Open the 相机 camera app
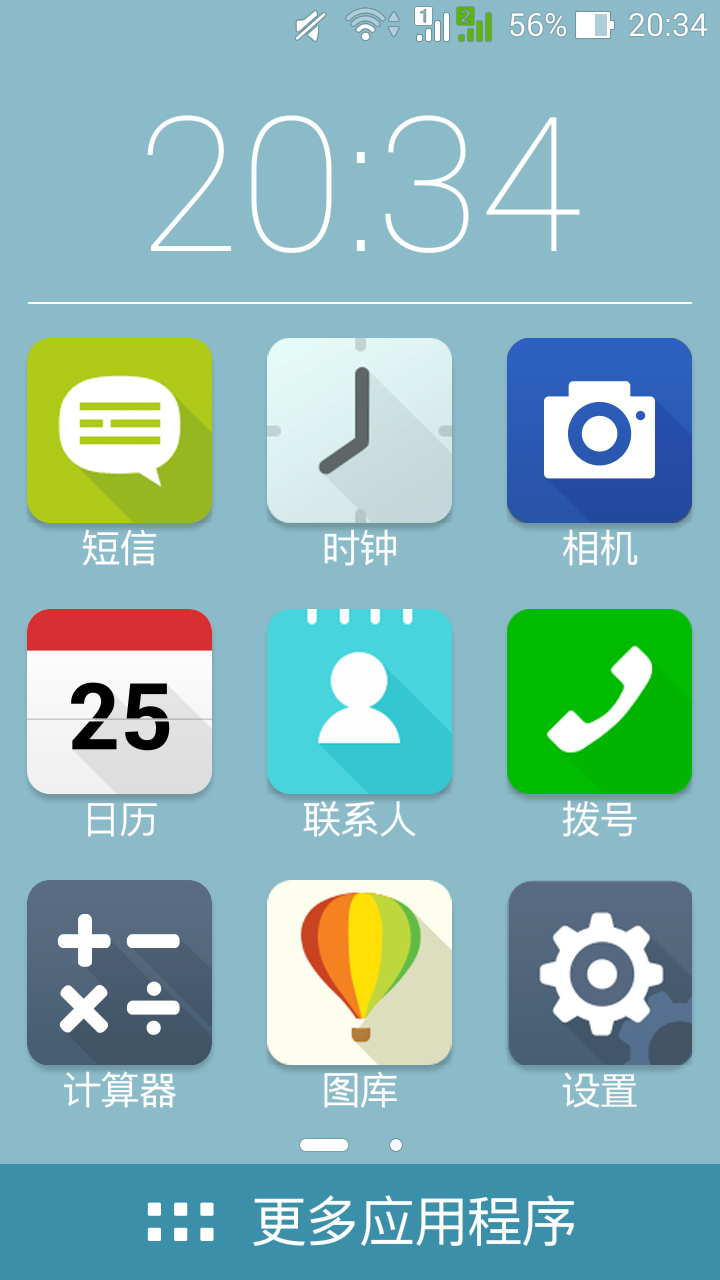Viewport: 720px width, 1280px height. 599,431
